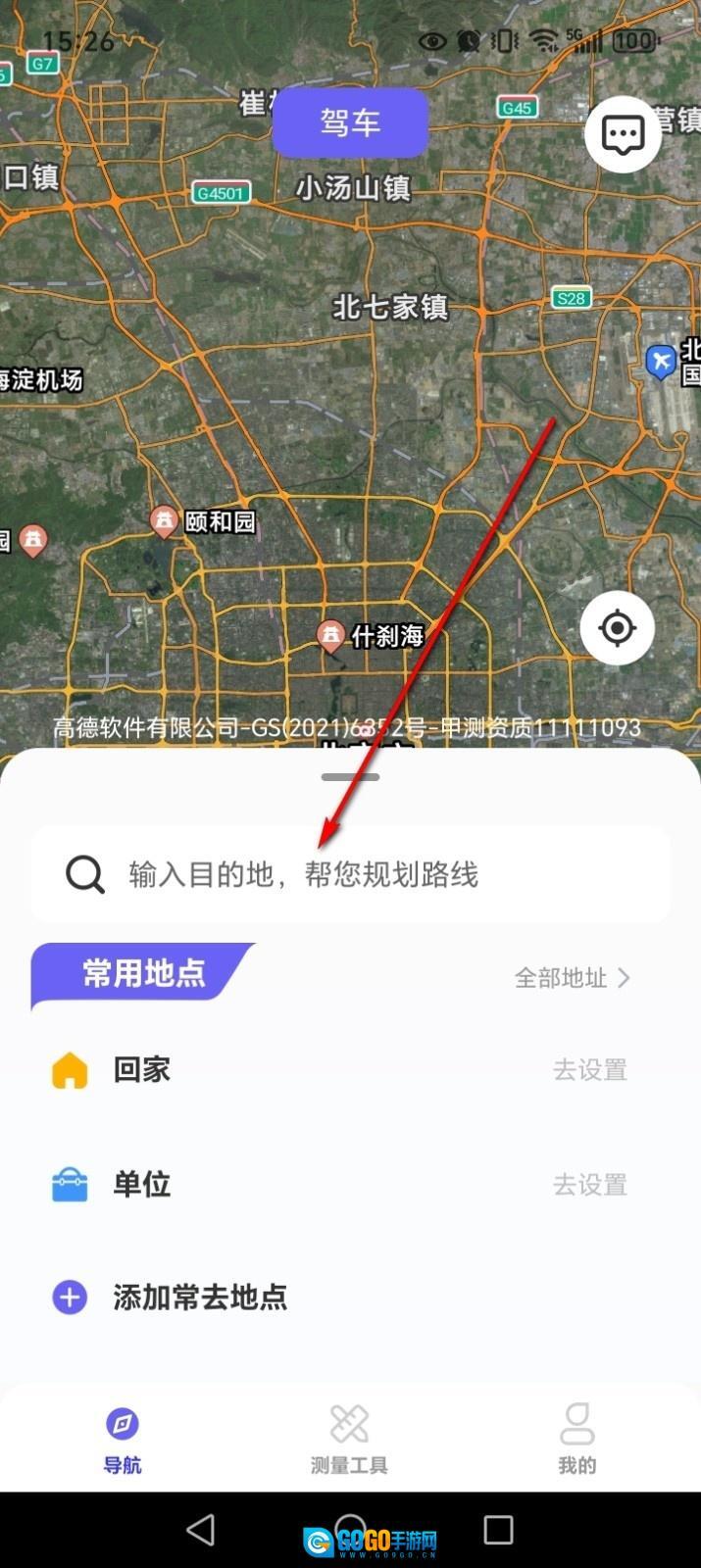Open 全部地址 all addresses
The image size is (701, 1568).
pos(572,977)
